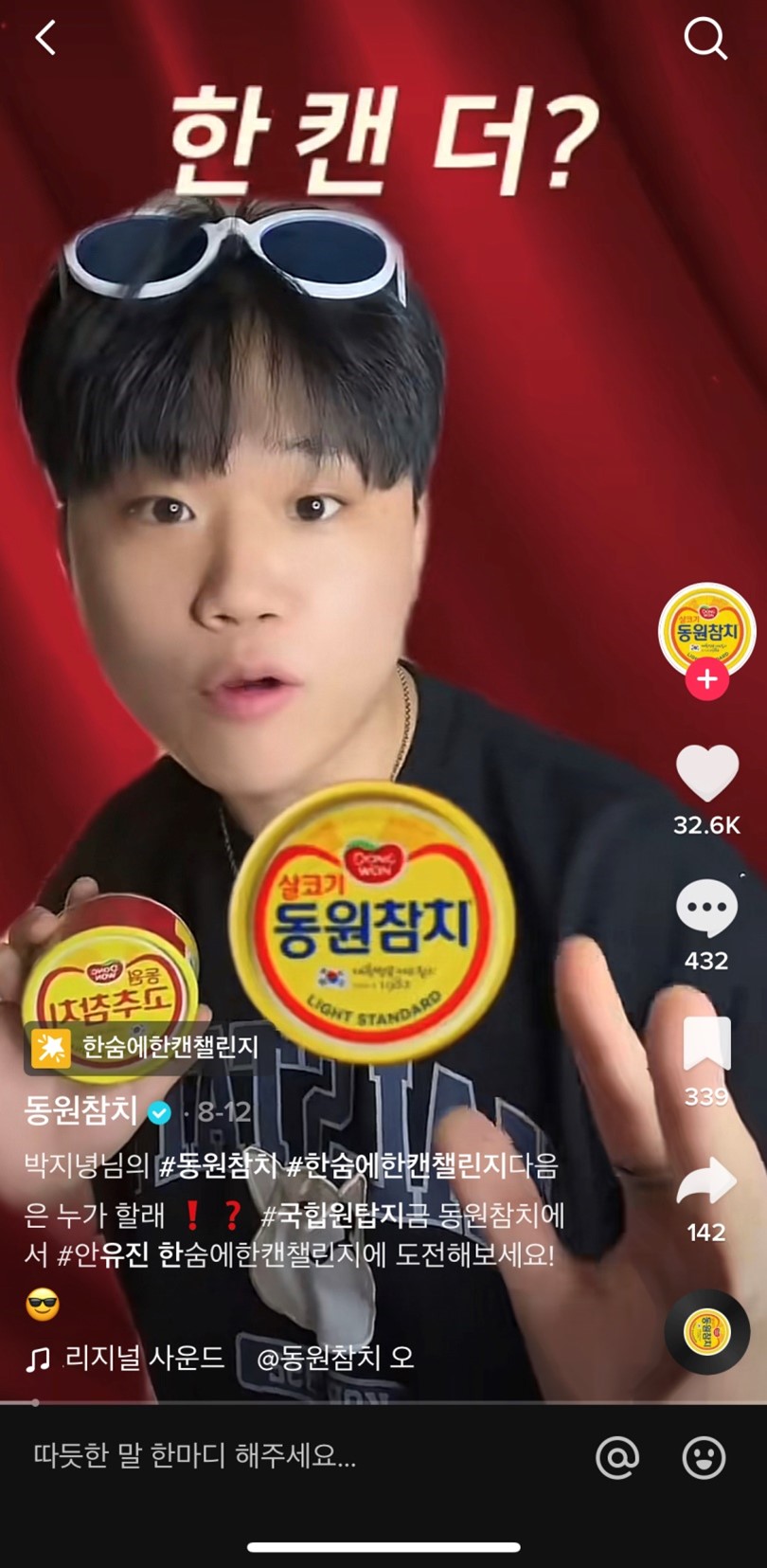
Task: Mention someone with the @ icon
Action: (x=617, y=1457)
